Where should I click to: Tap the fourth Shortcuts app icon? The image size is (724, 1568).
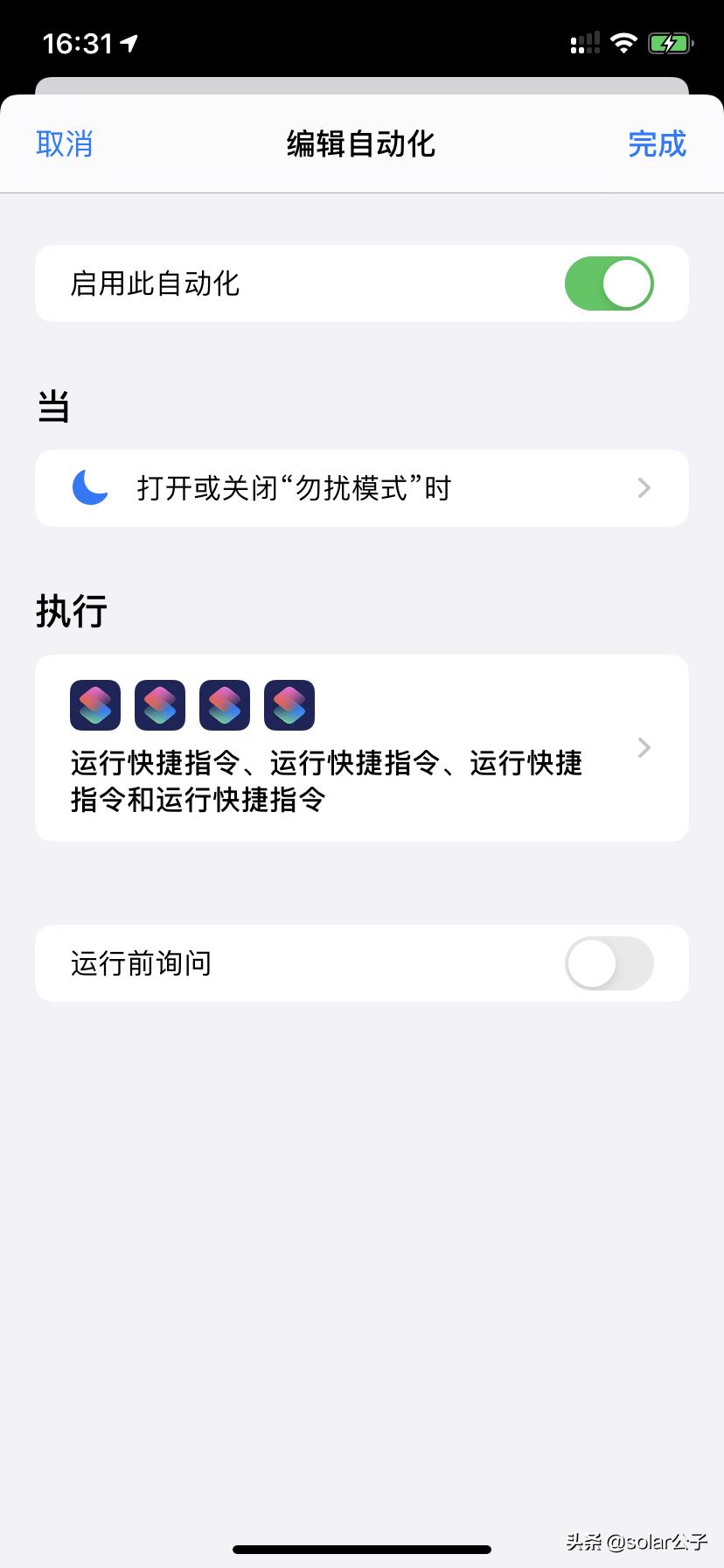(x=289, y=704)
